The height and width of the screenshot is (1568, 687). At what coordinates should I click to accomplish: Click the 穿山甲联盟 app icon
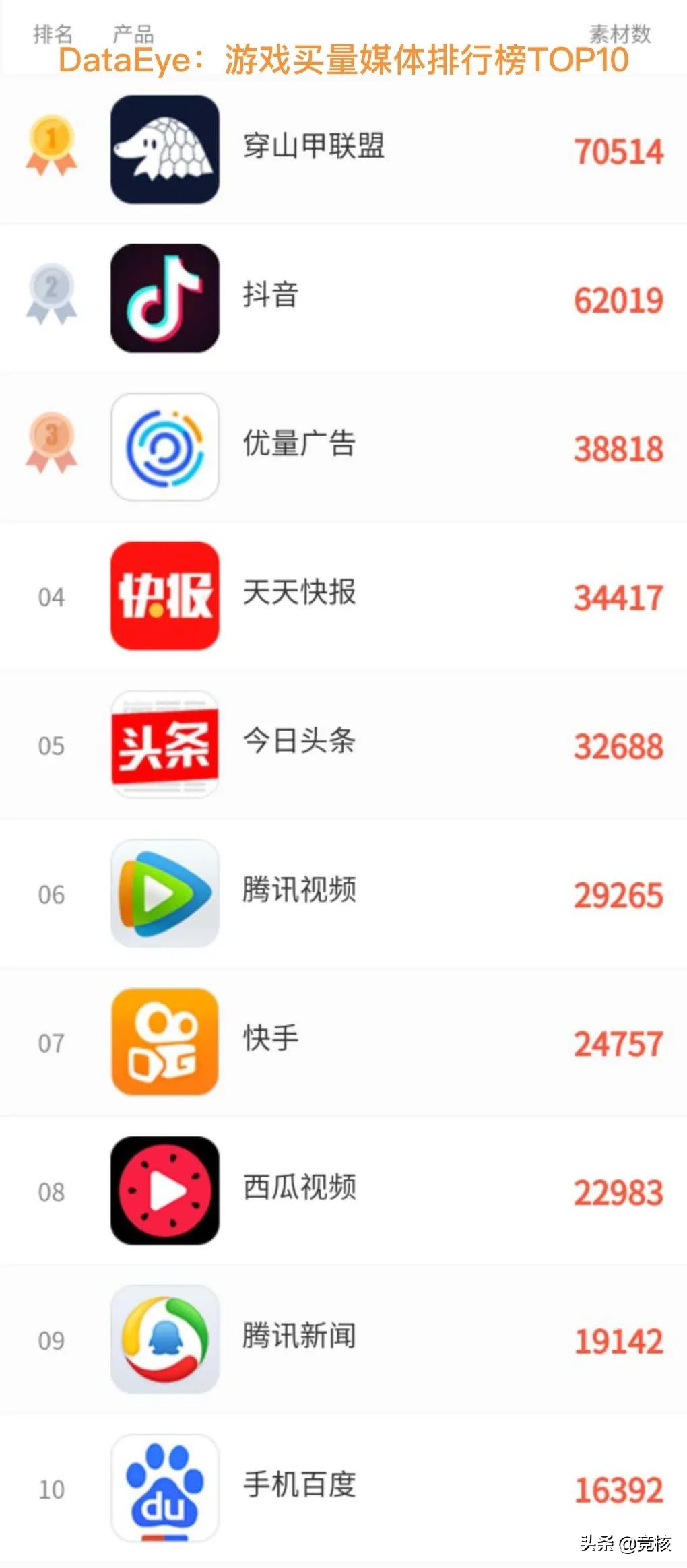[166, 150]
